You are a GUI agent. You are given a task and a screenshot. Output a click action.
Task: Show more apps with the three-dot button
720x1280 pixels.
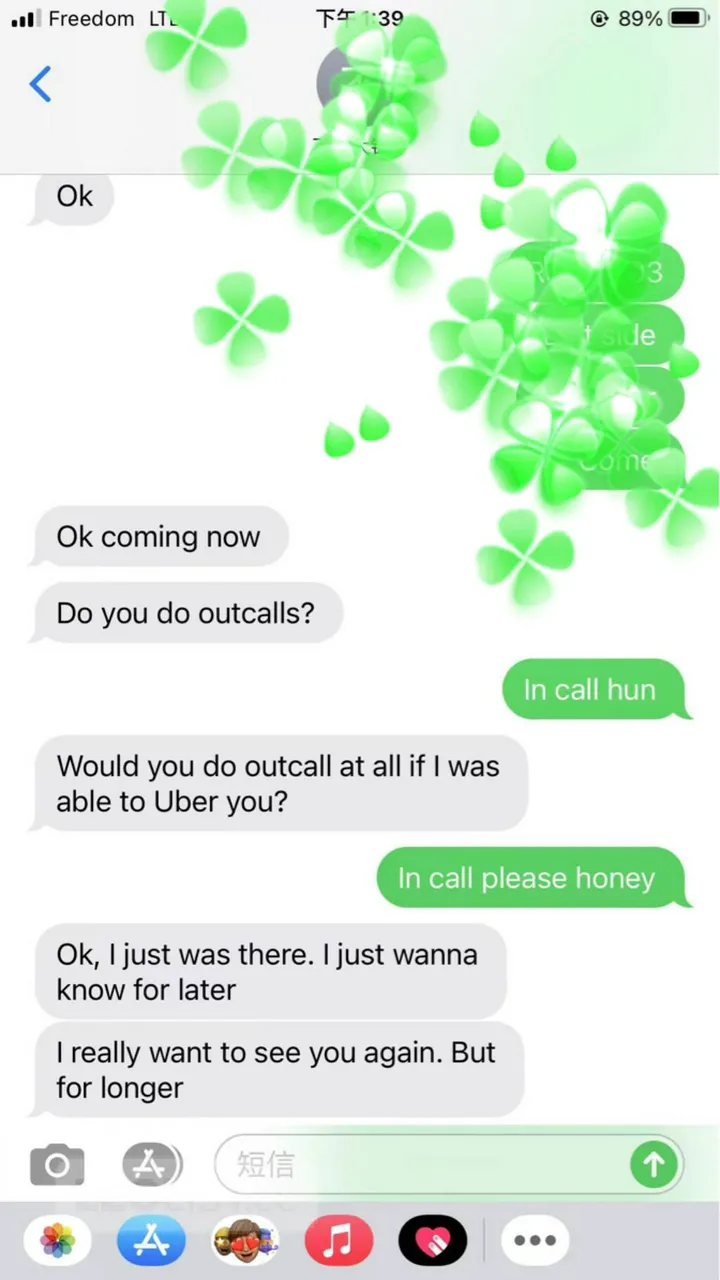[x=535, y=1242]
